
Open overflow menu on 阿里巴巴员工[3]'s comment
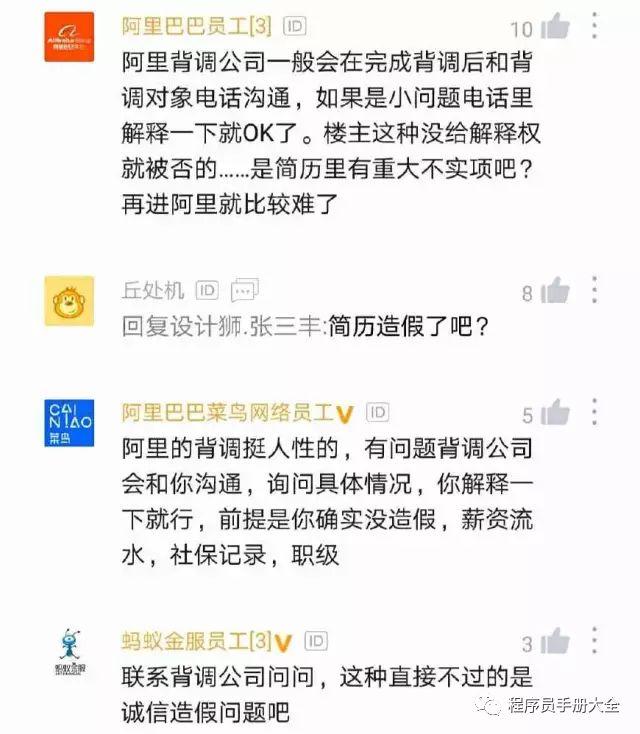pos(595,27)
